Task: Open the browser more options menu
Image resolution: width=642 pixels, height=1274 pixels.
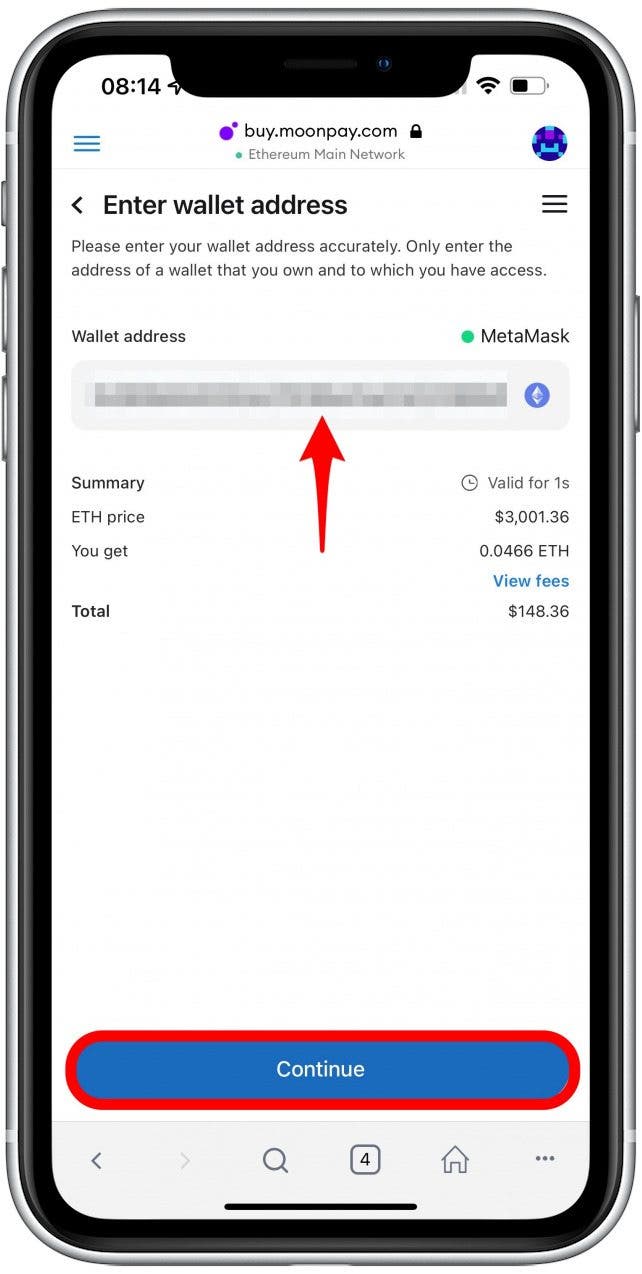Action: coord(544,1159)
